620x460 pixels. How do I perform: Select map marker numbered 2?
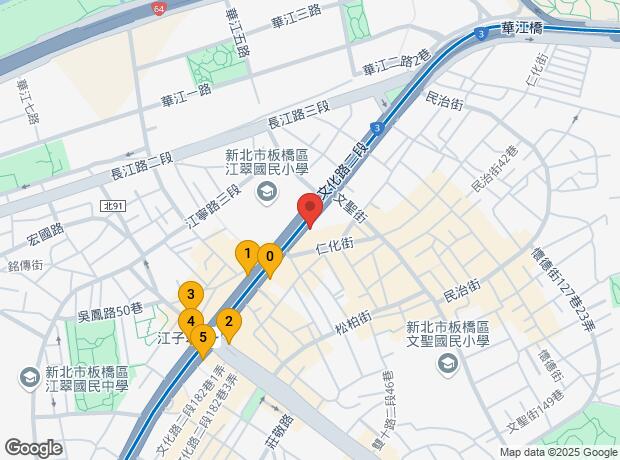[x=228, y=323]
